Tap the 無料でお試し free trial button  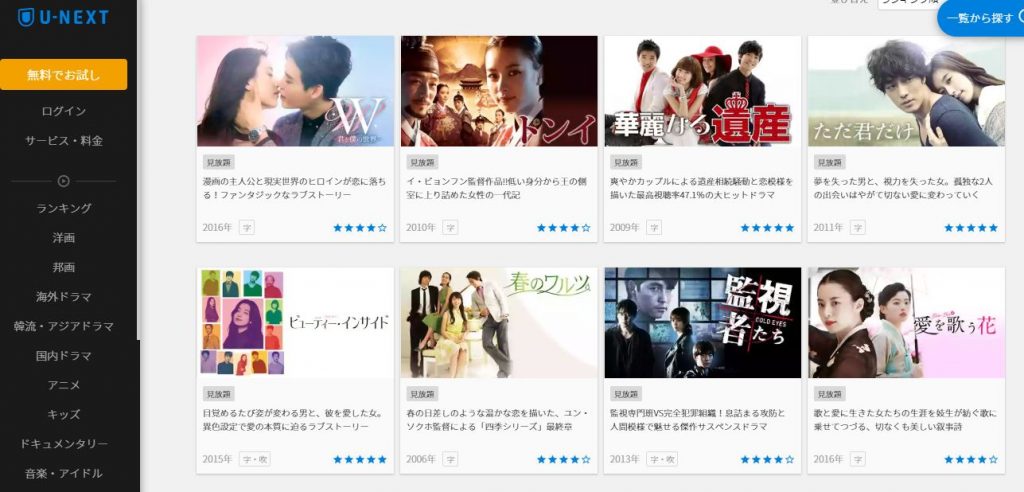pos(64,75)
